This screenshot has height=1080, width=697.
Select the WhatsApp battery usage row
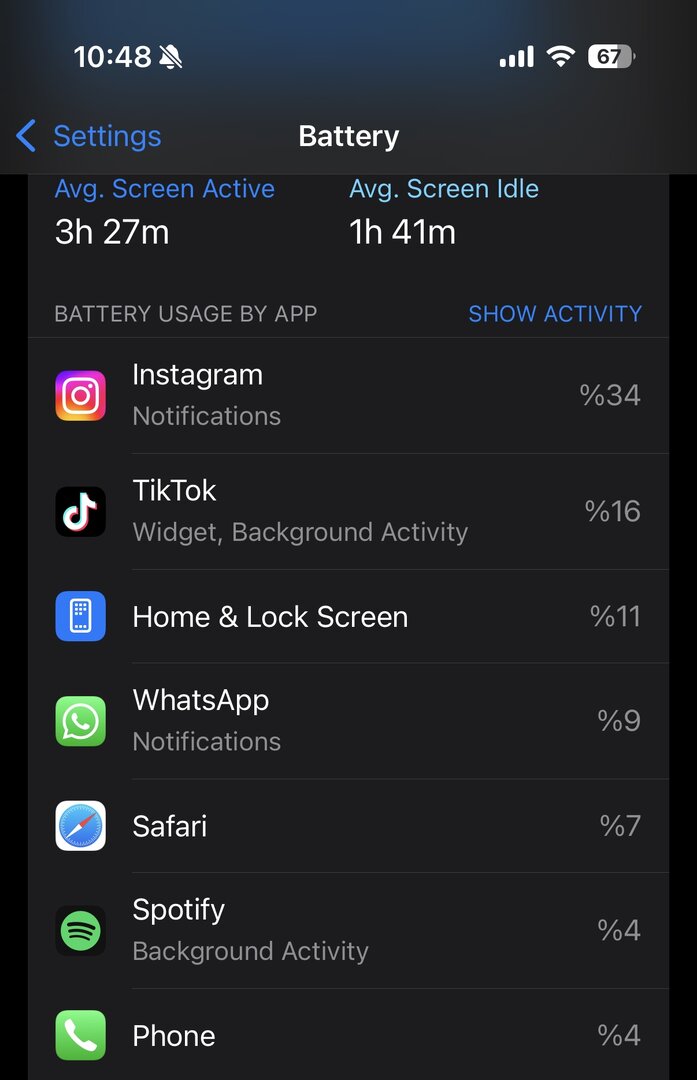pyautogui.click(x=348, y=721)
